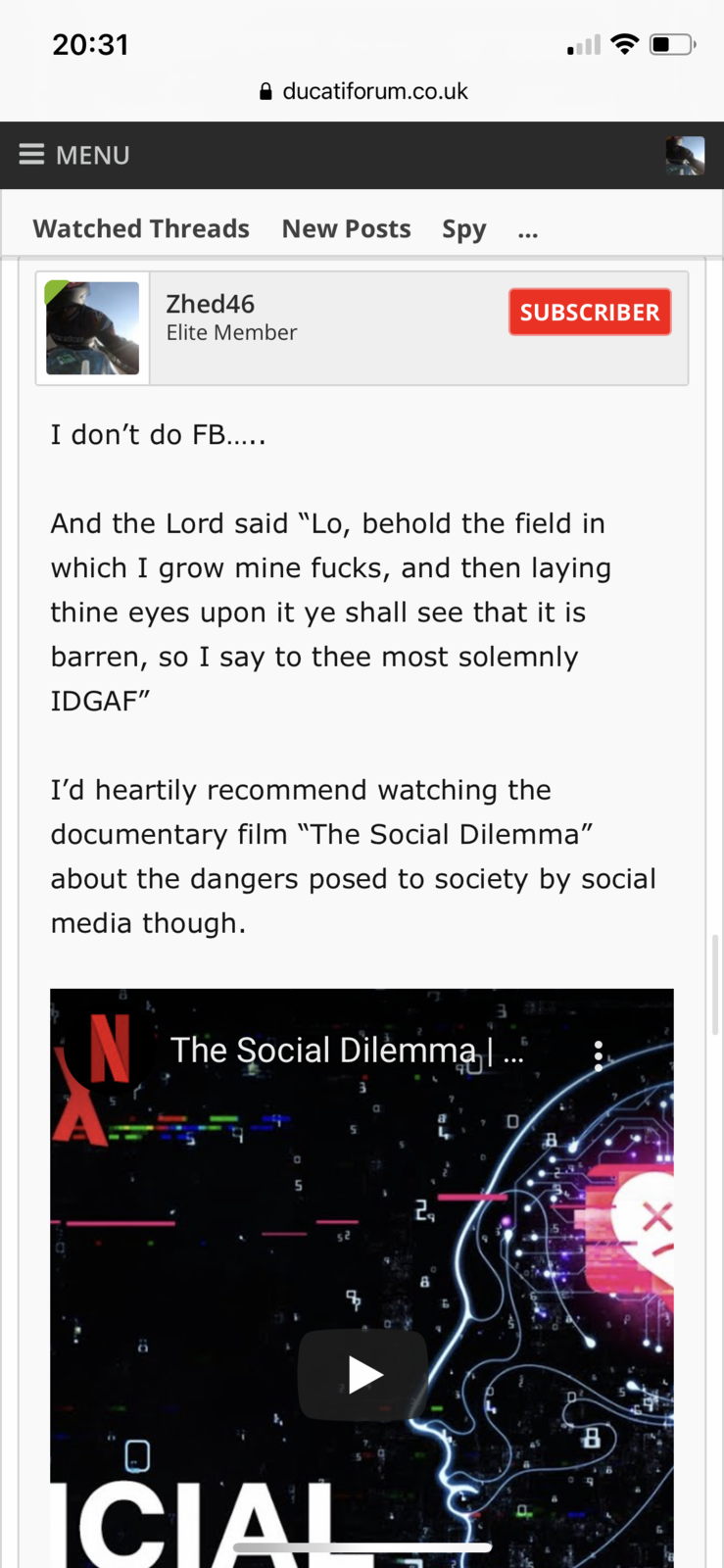The height and width of the screenshot is (1568, 724).
Task: Open the Spy tab
Action: (463, 228)
